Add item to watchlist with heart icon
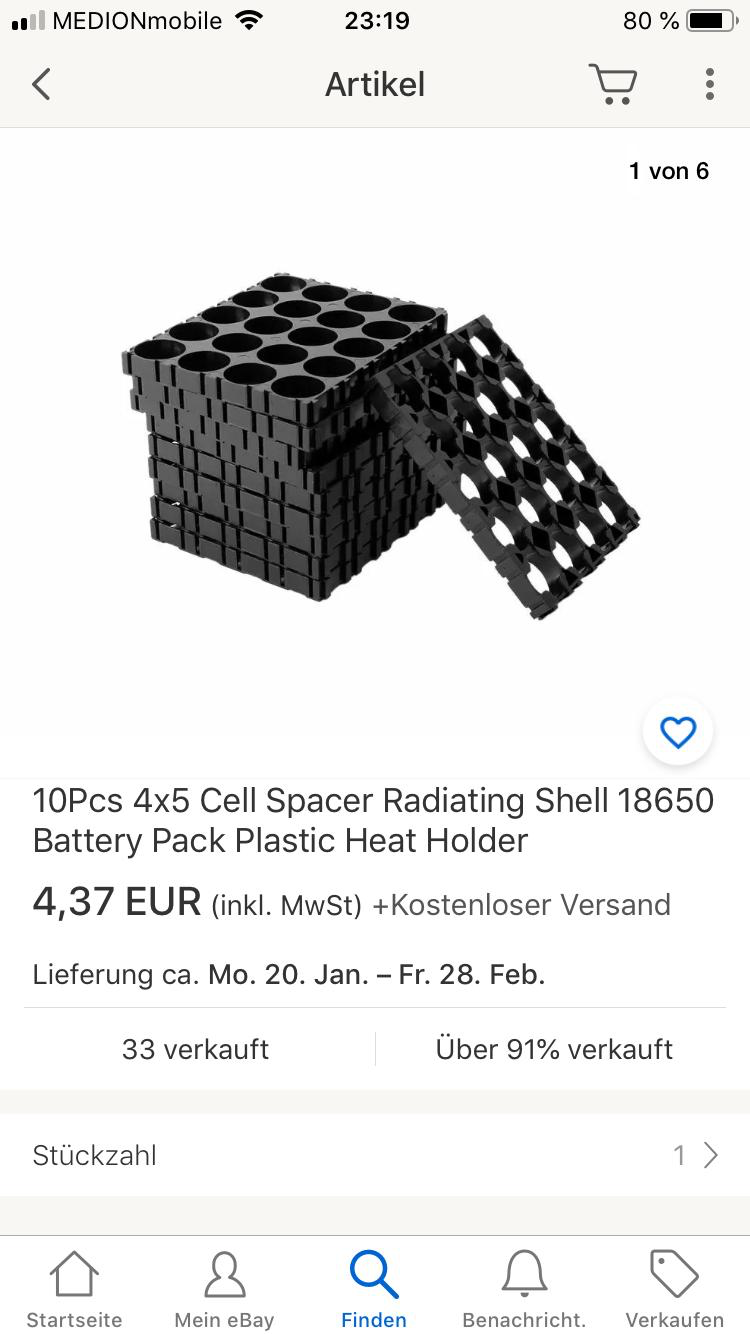Image resolution: width=750 pixels, height=1334 pixels. 677,732
